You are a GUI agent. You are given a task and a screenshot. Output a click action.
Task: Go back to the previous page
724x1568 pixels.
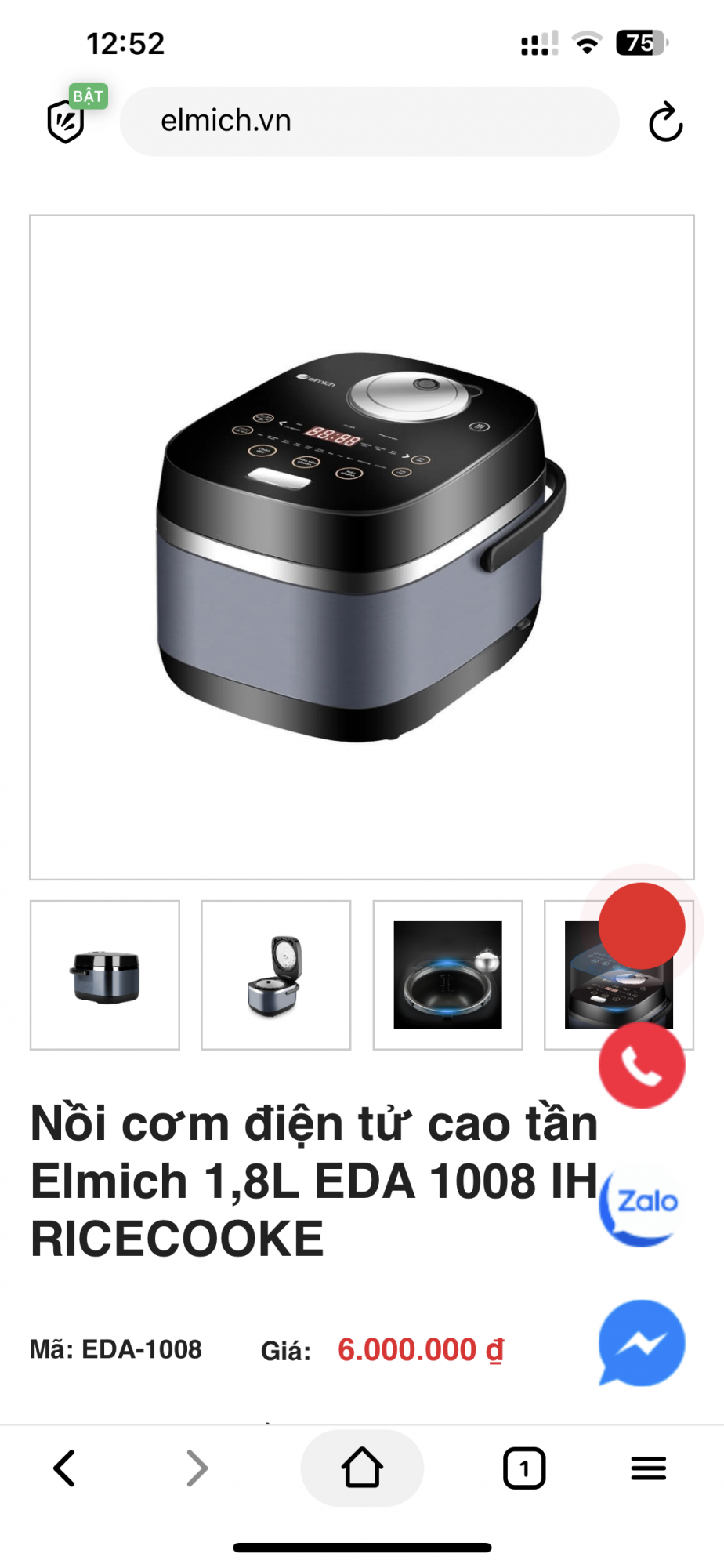point(65,1468)
